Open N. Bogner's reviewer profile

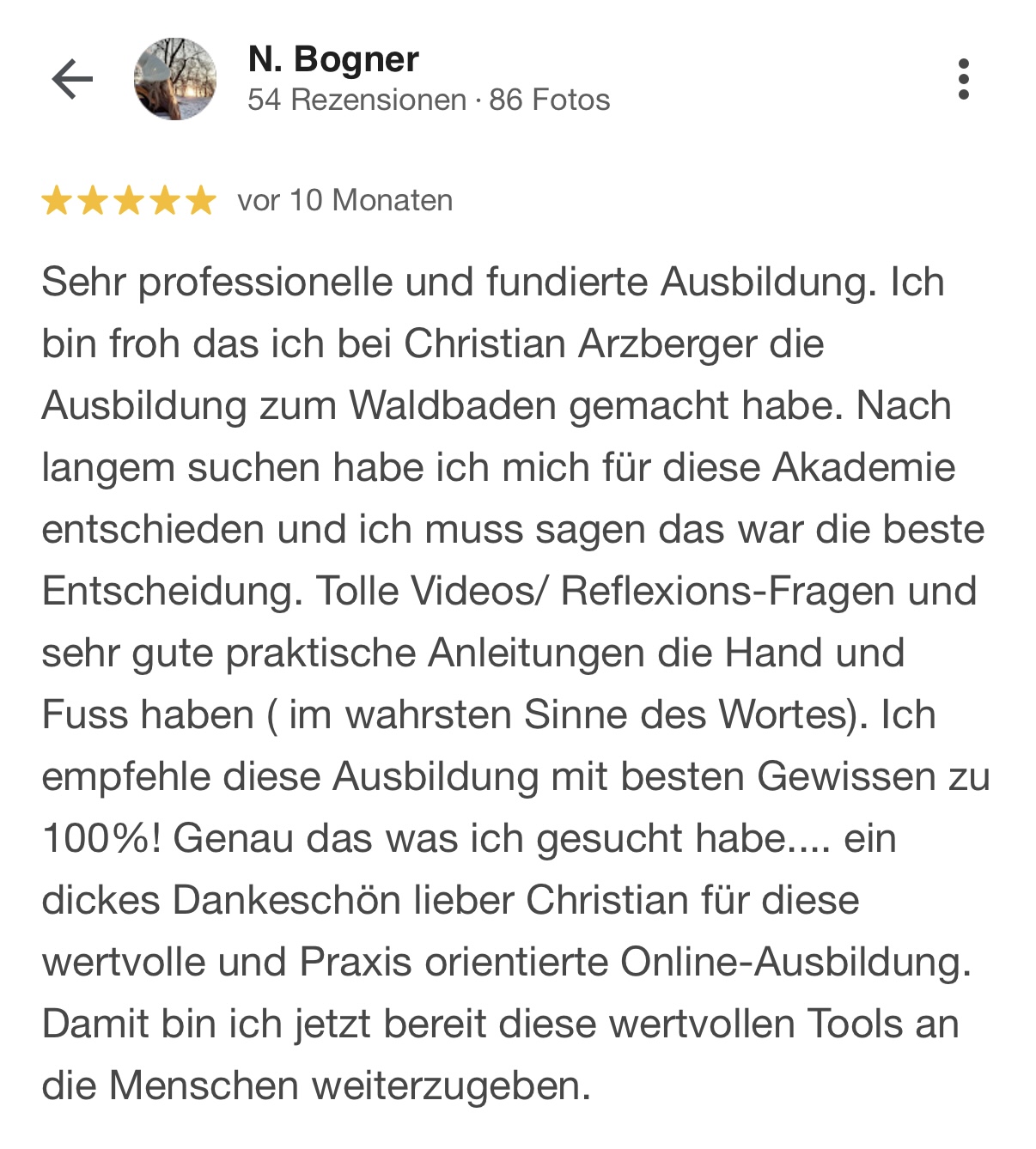click(x=333, y=60)
